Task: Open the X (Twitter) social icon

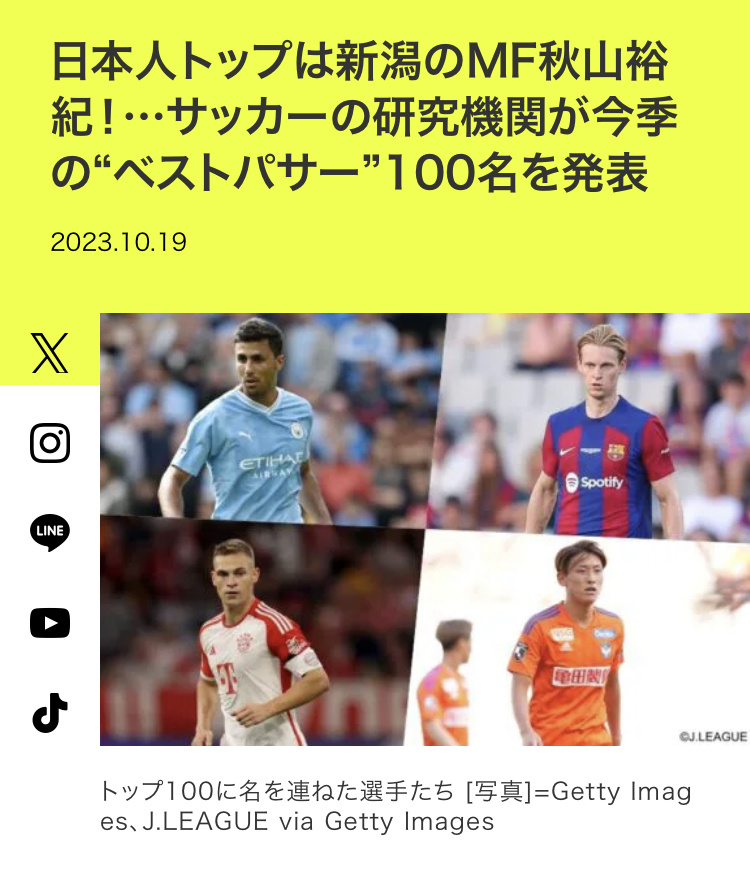Action: [x=50, y=353]
